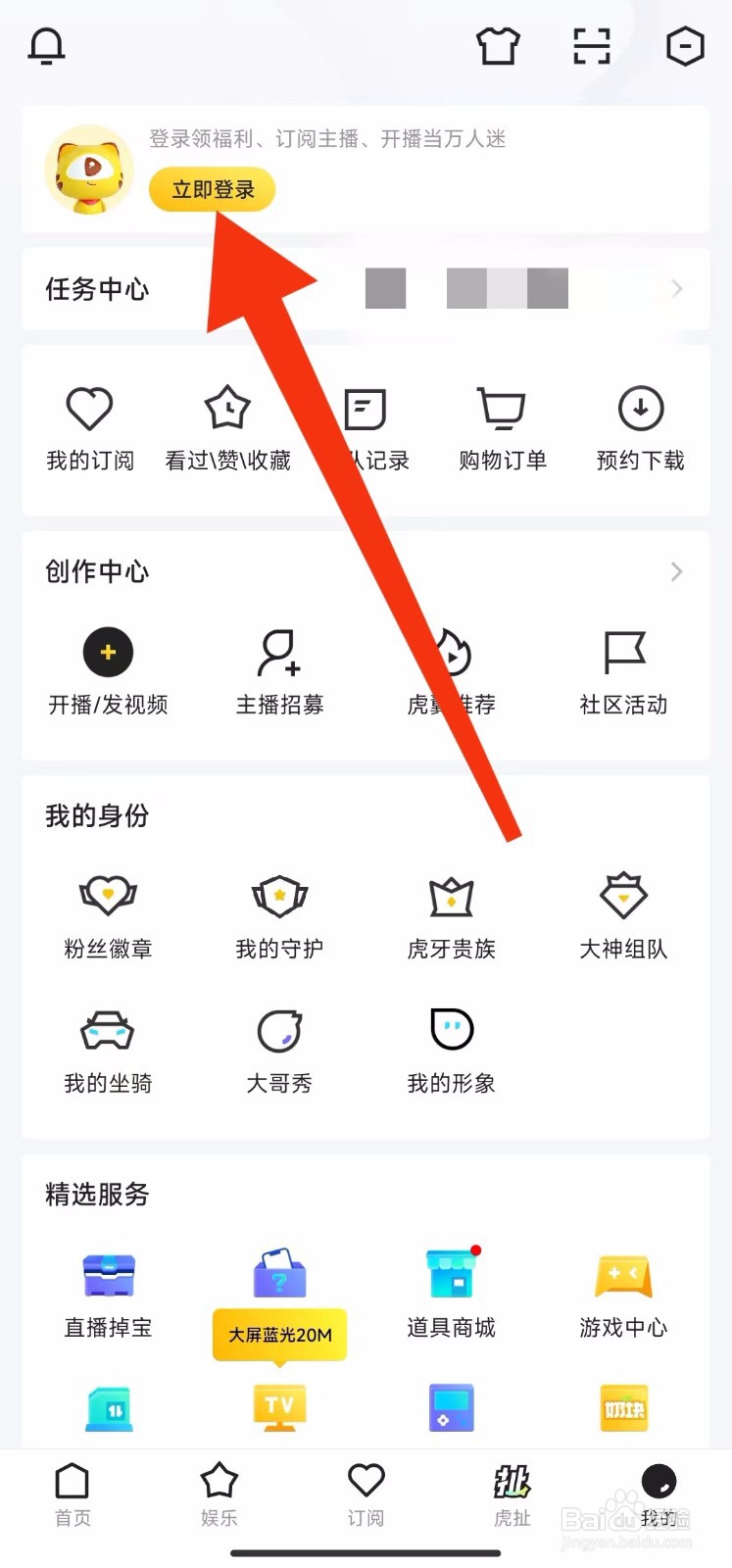This screenshot has height=1568, width=732.
Task: Tap the 立即登录 login button
Action: [x=213, y=188]
